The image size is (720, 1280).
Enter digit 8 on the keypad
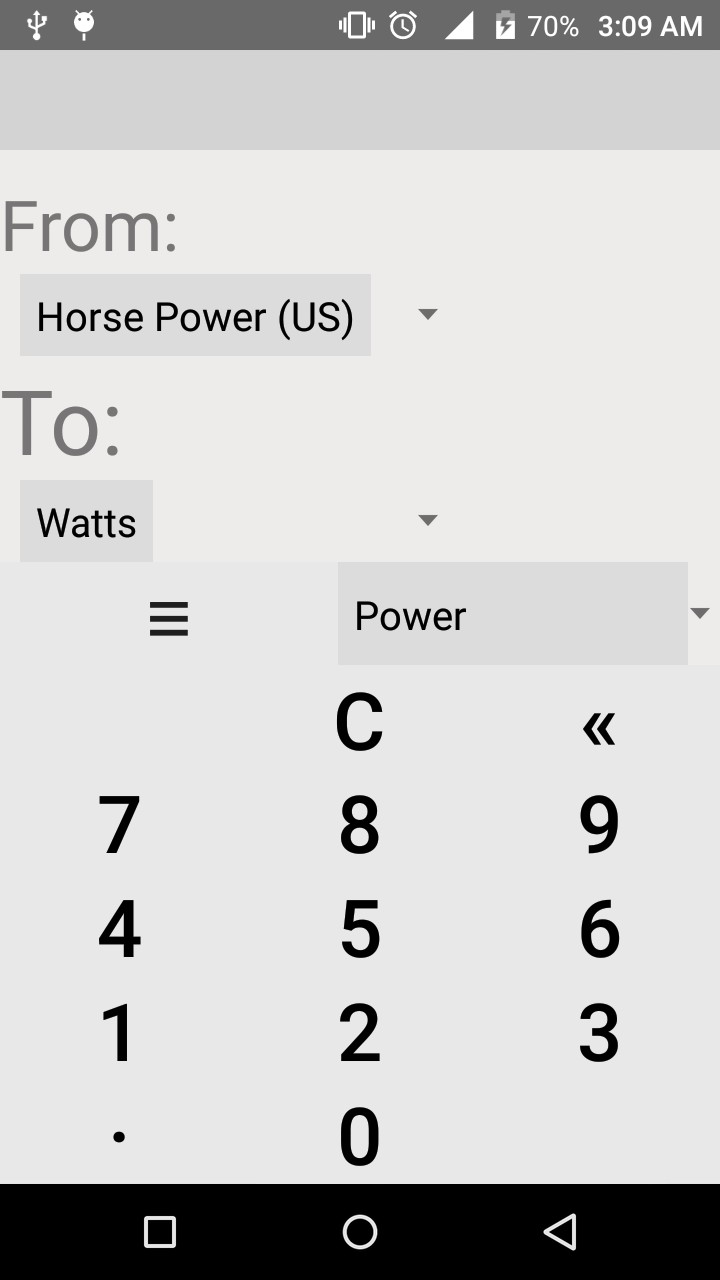359,826
